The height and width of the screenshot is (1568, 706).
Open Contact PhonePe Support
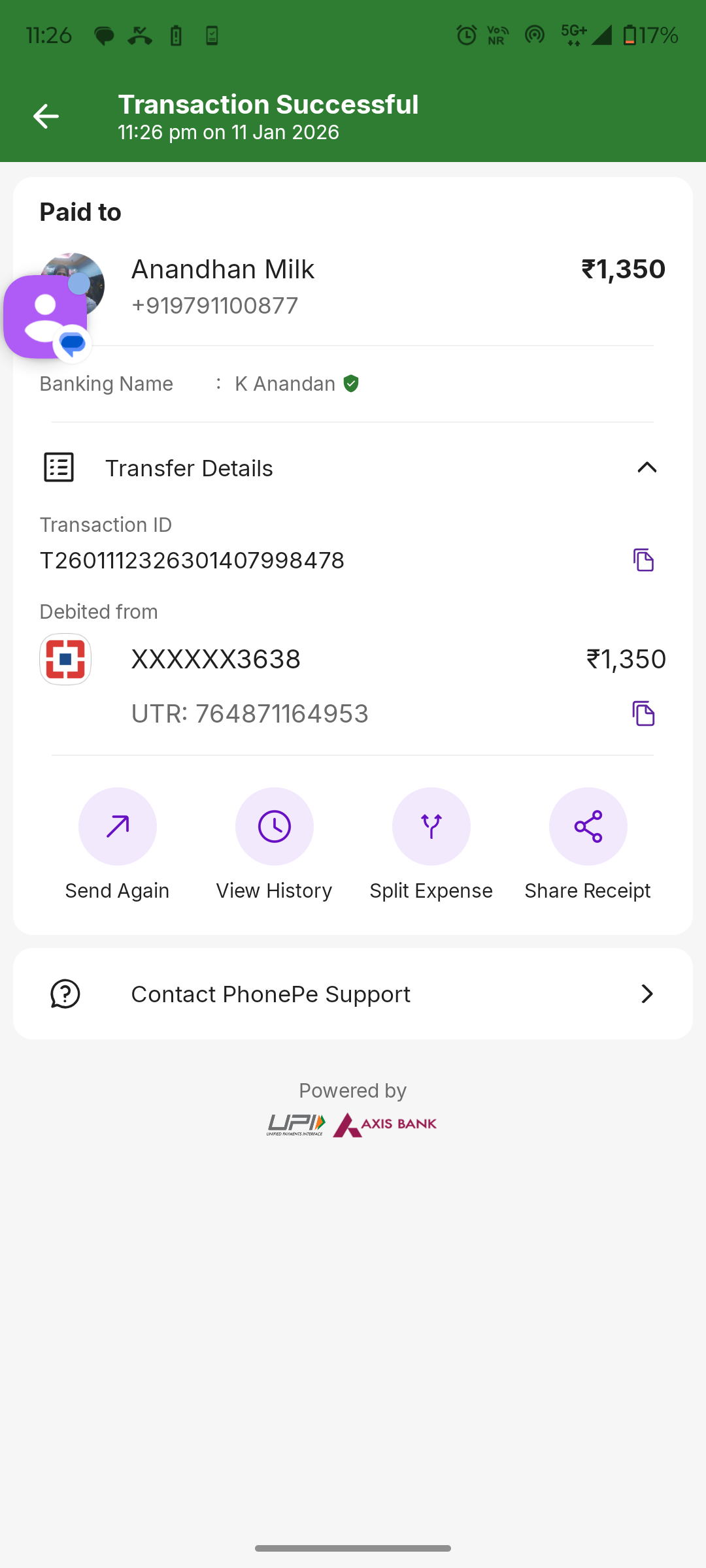(353, 994)
